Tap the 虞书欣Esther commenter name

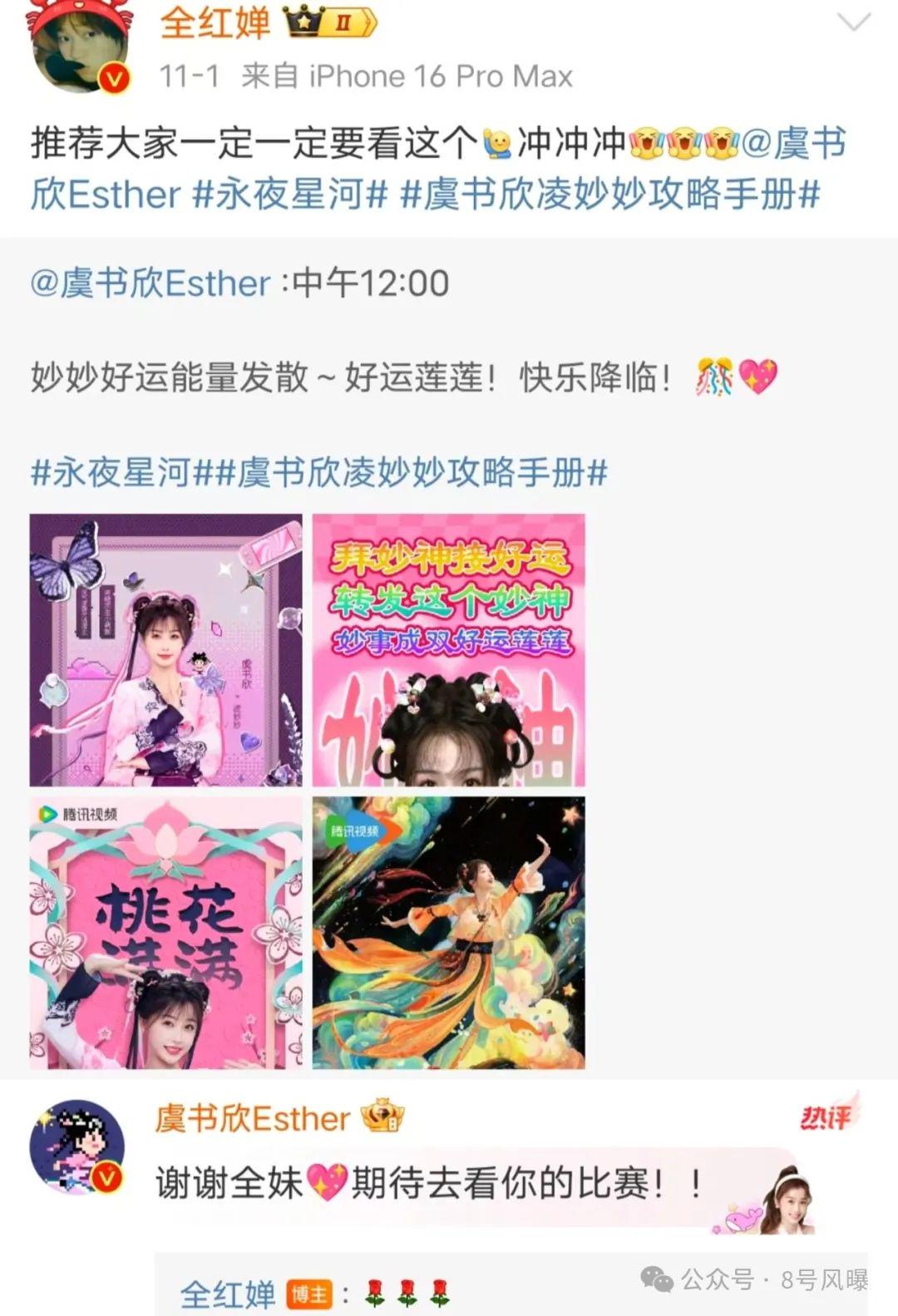tap(252, 1119)
